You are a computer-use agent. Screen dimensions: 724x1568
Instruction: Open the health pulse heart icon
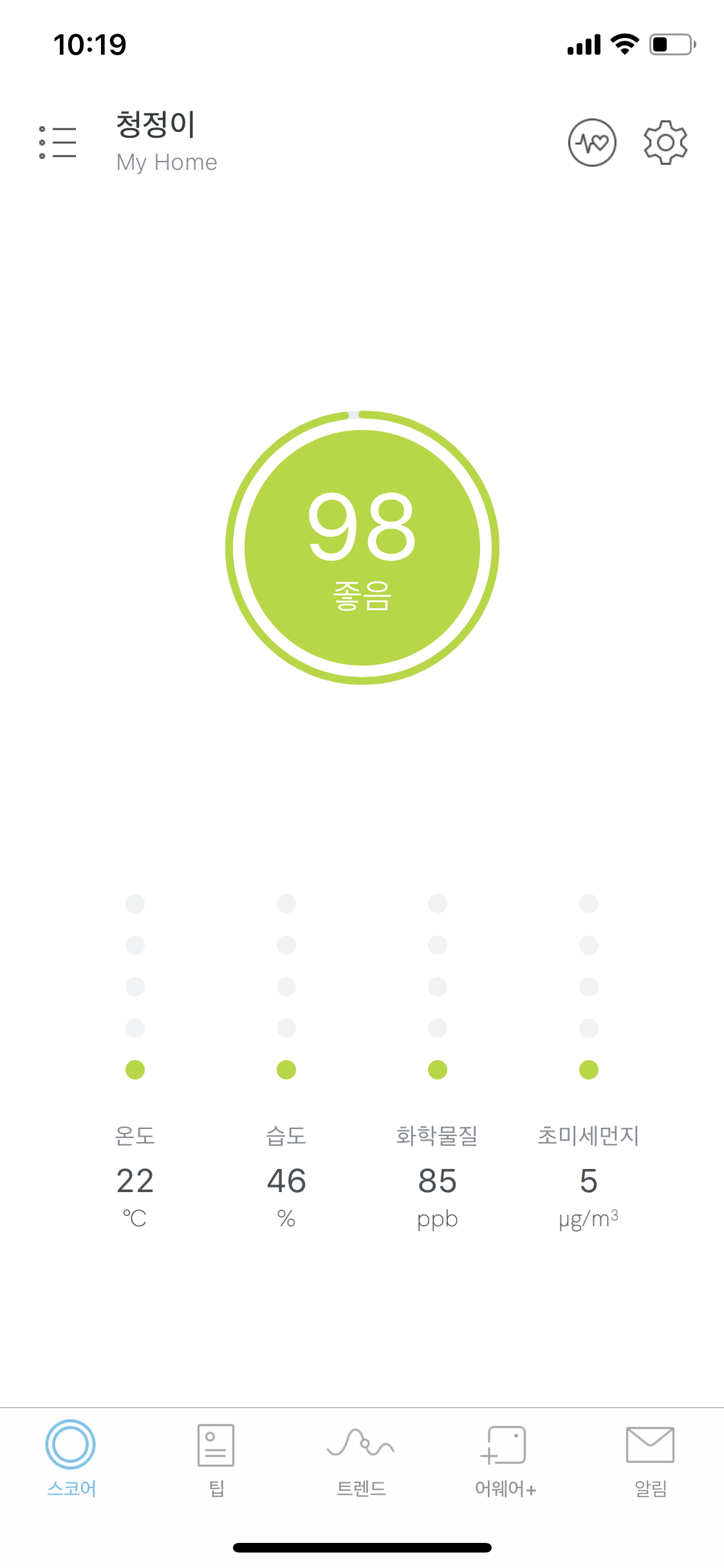click(x=592, y=142)
